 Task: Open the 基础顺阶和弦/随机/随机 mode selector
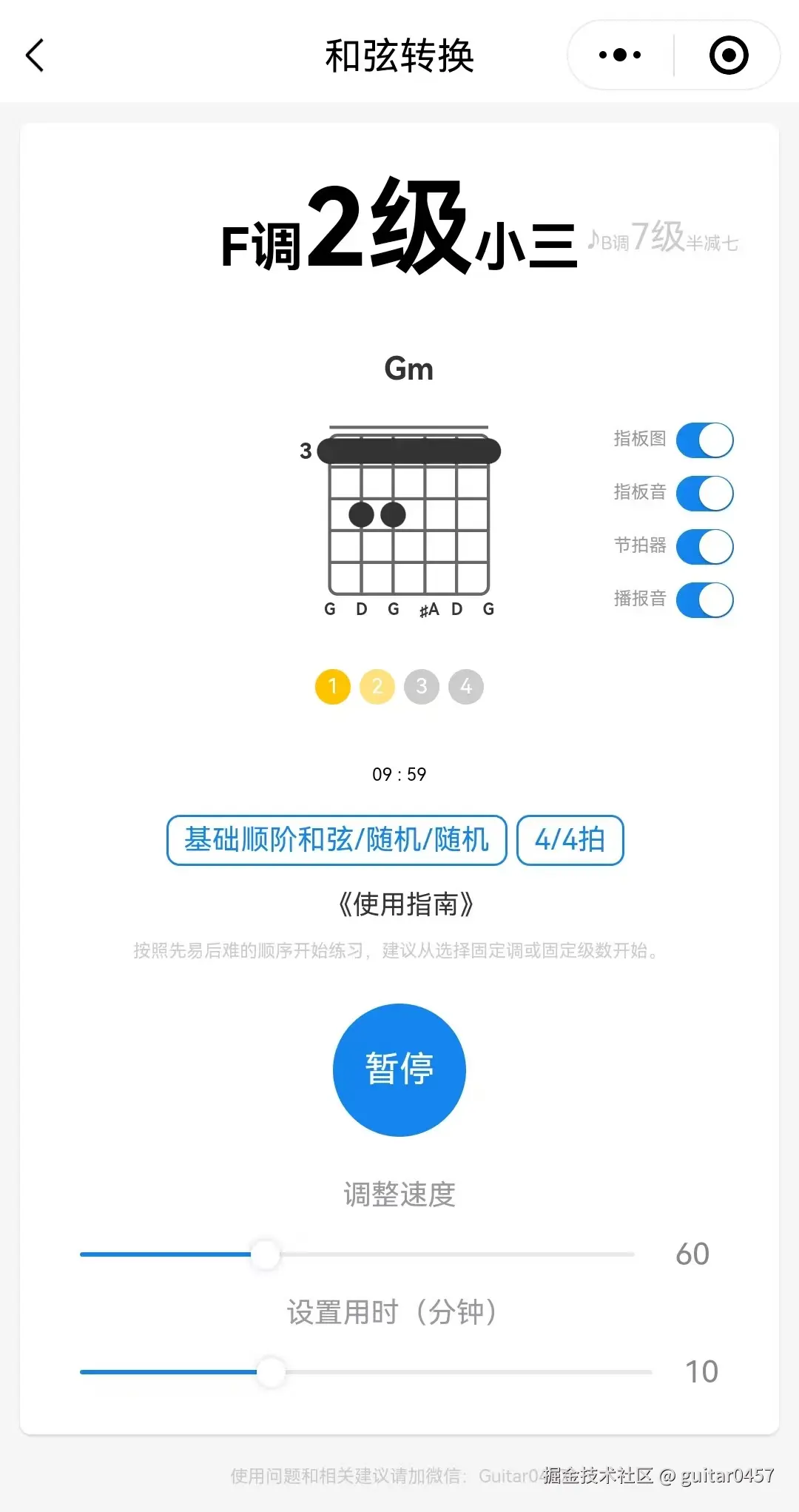(x=337, y=840)
